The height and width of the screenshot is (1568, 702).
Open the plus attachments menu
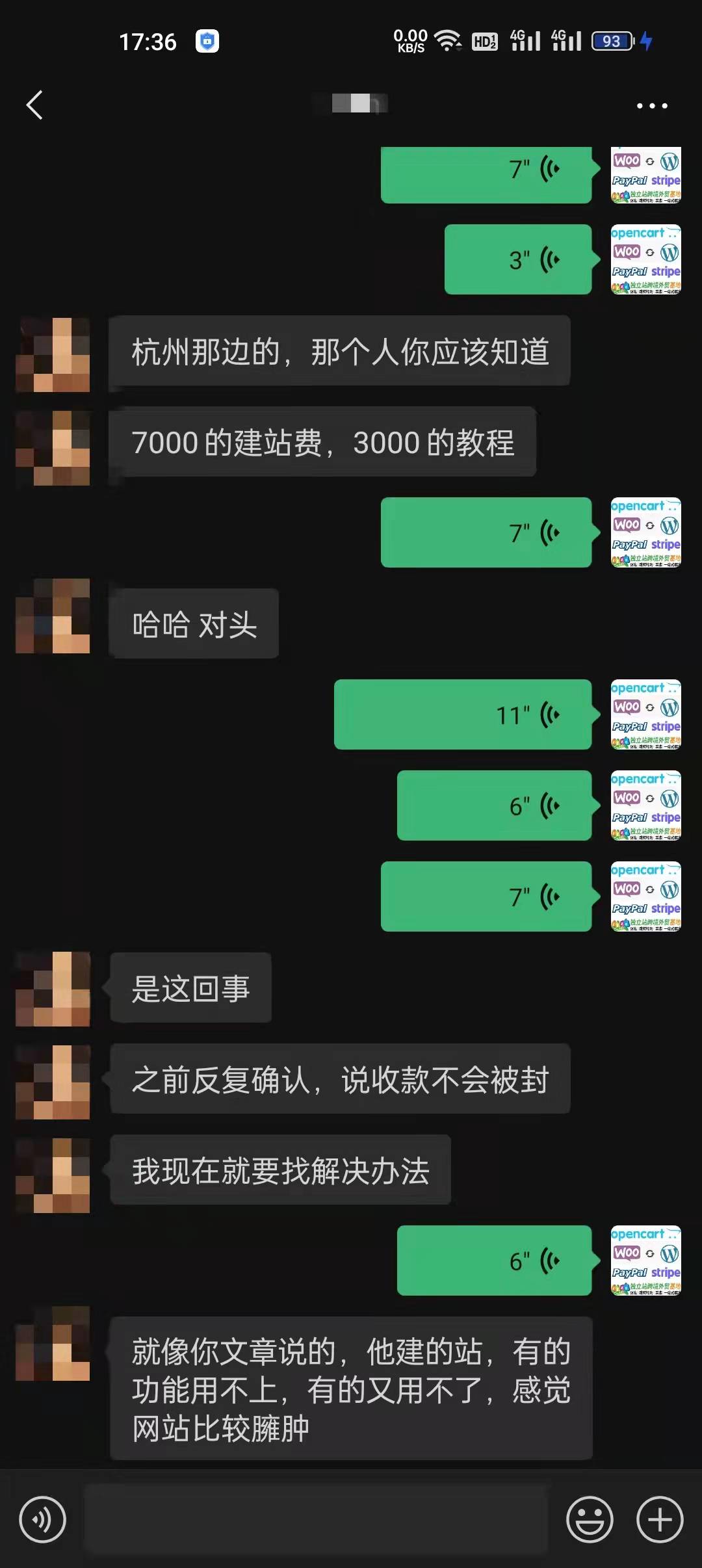click(x=659, y=1519)
